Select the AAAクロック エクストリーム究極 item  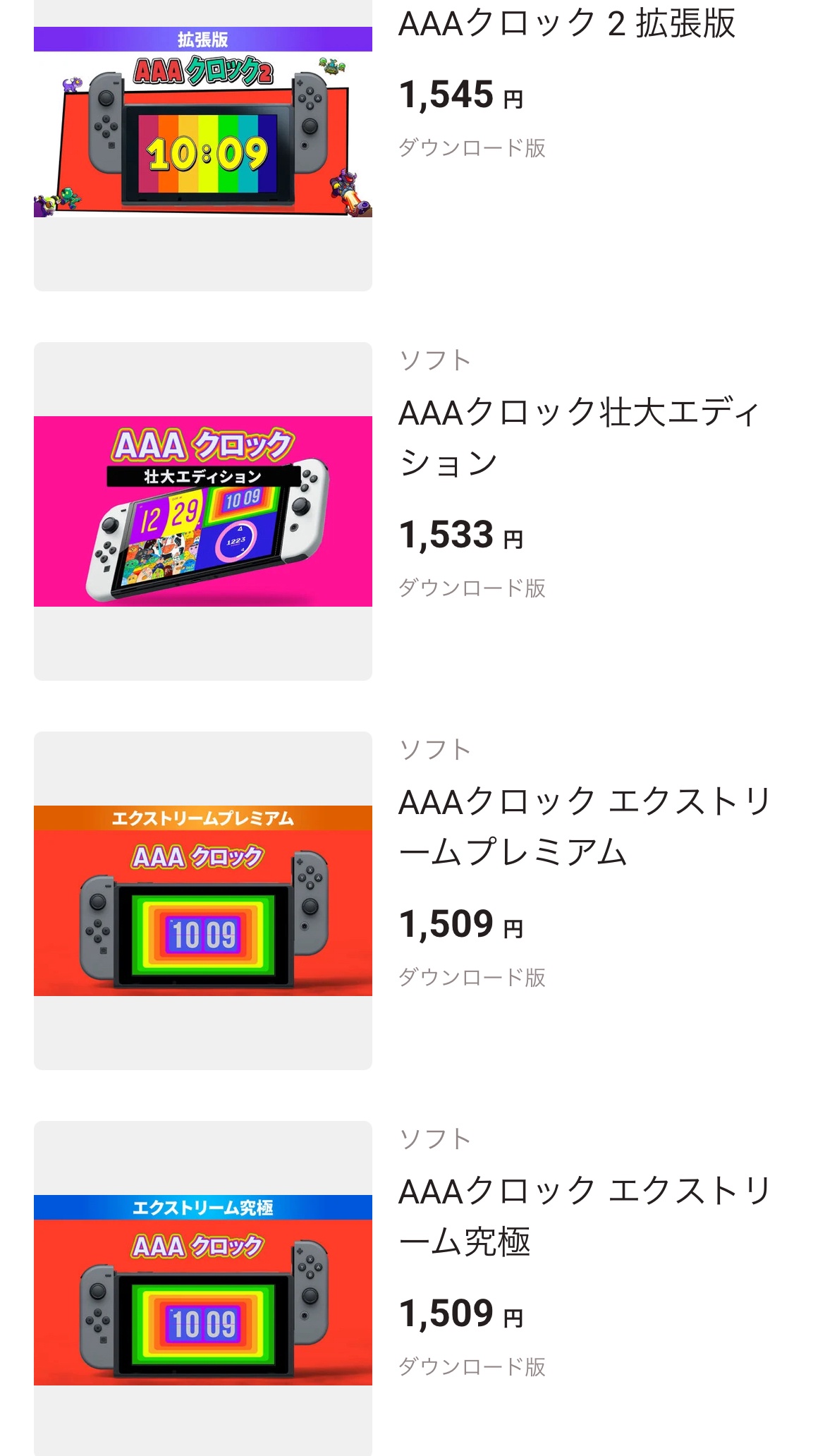tap(585, 1216)
